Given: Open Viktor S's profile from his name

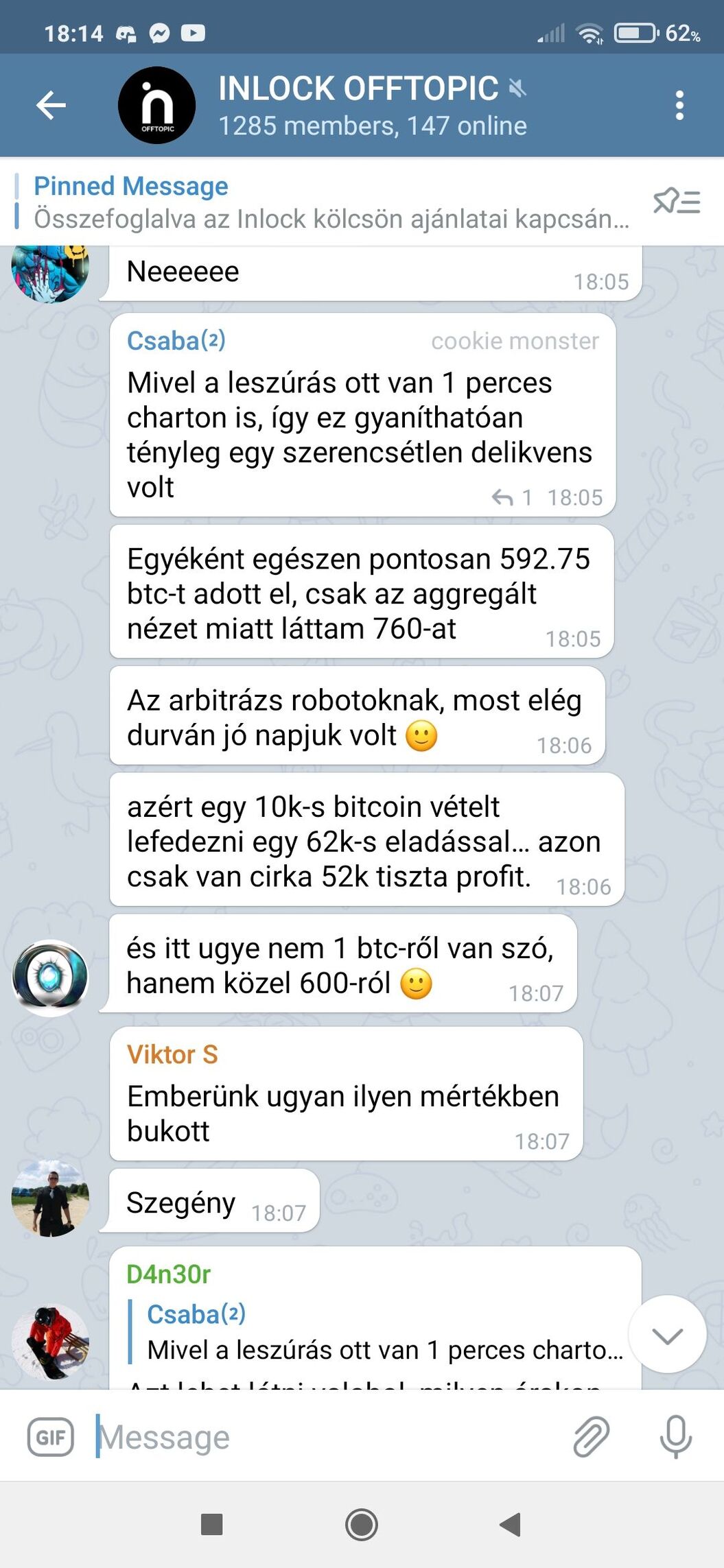Looking at the screenshot, I should pyautogui.click(x=172, y=1054).
